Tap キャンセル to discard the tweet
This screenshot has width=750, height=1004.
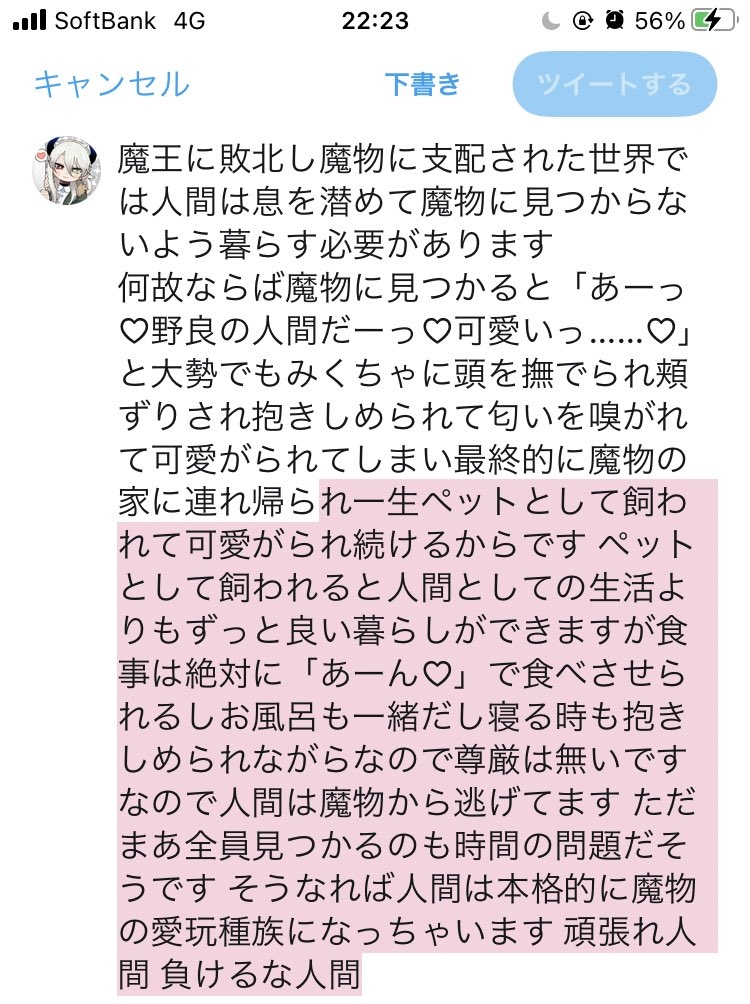click(x=111, y=84)
